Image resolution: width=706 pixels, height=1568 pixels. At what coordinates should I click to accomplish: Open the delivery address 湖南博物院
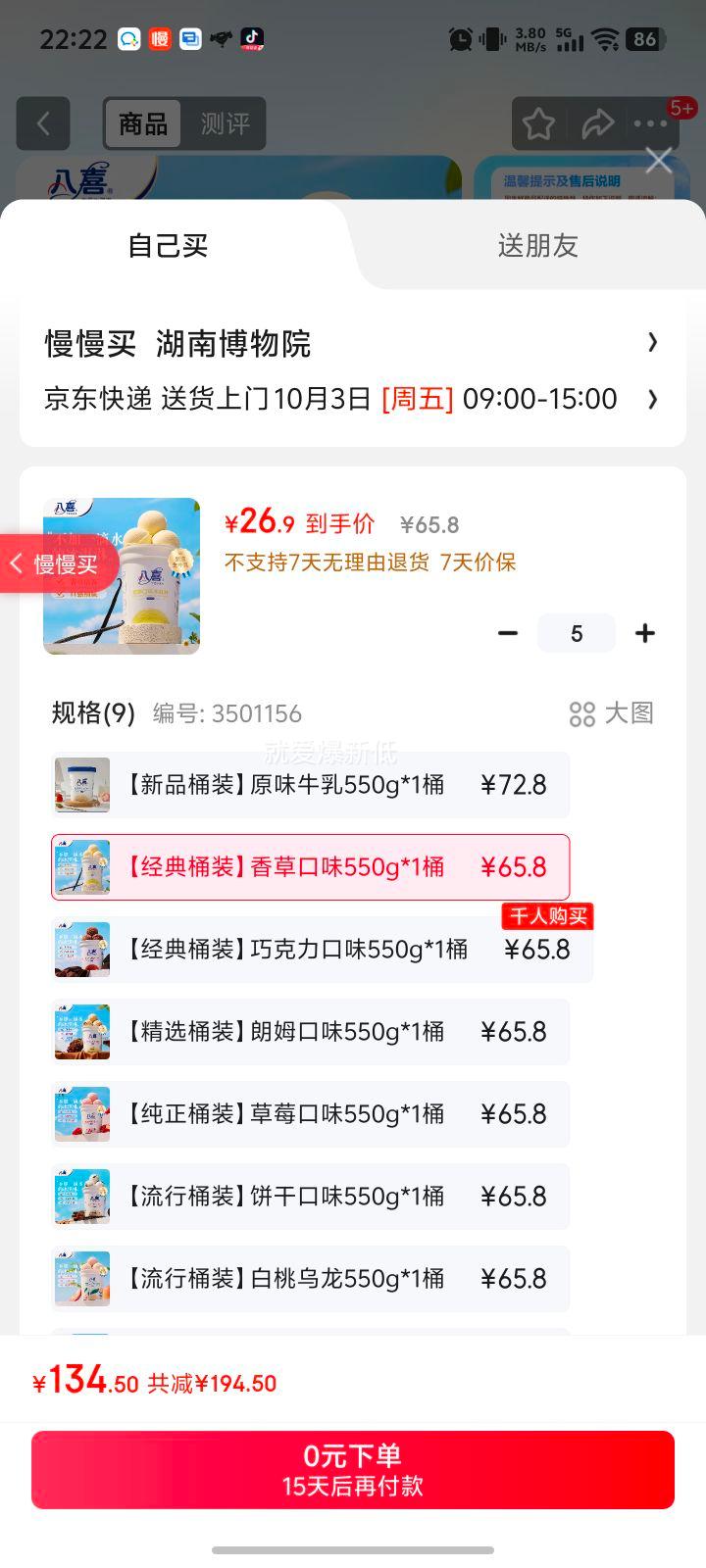(351, 344)
